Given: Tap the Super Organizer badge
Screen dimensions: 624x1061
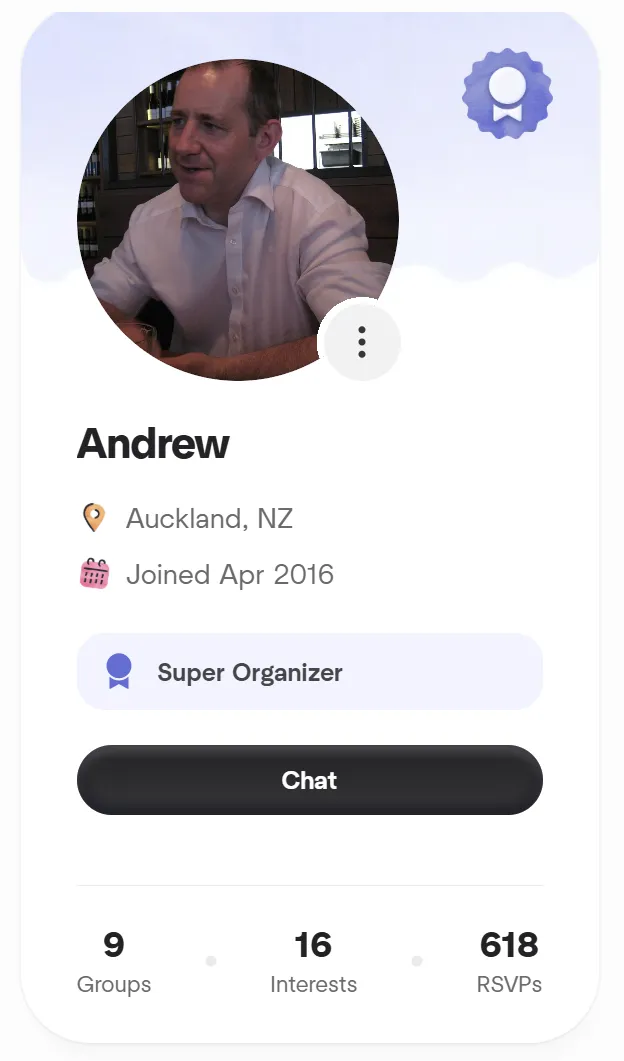Looking at the screenshot, I should tap(310, 672).
